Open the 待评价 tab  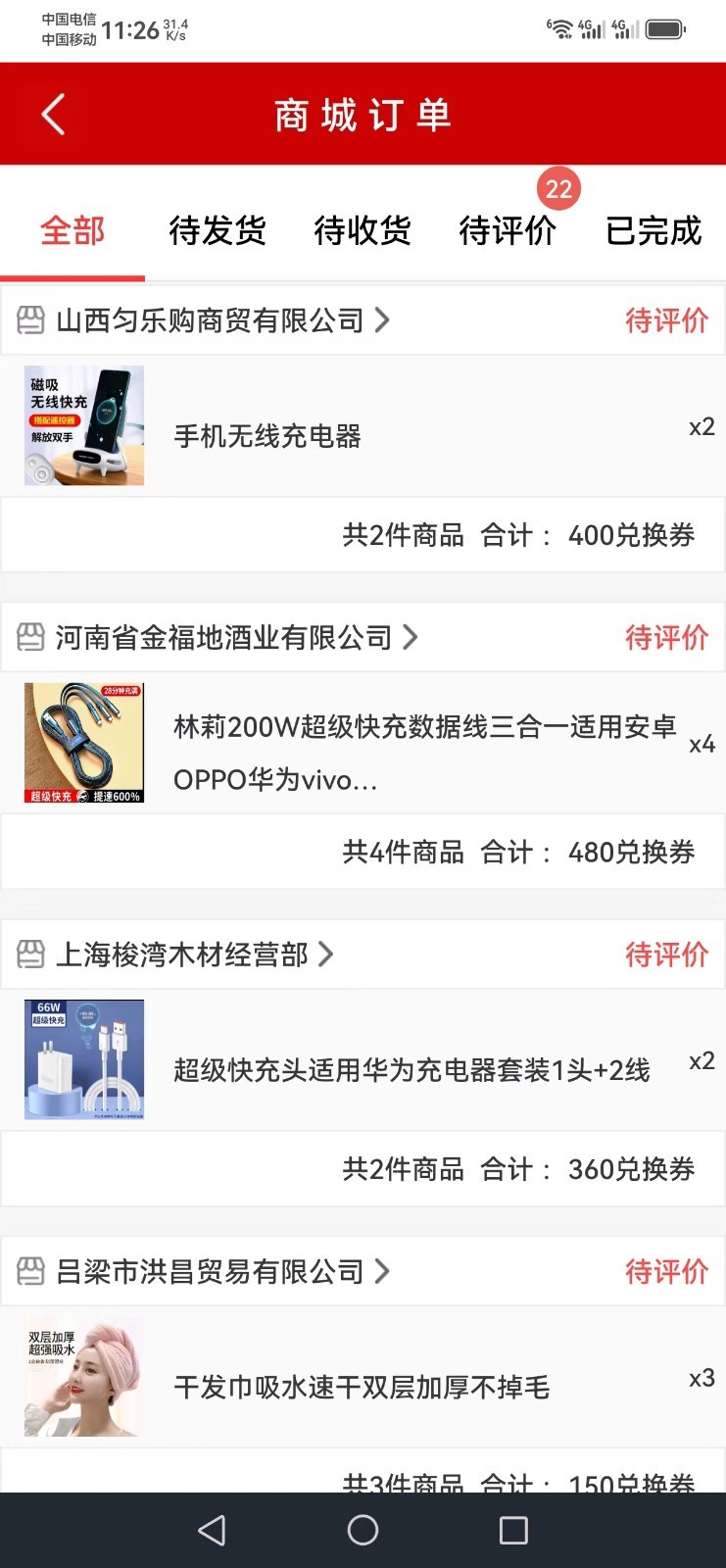pyautogui.click(x=508, y=231)
